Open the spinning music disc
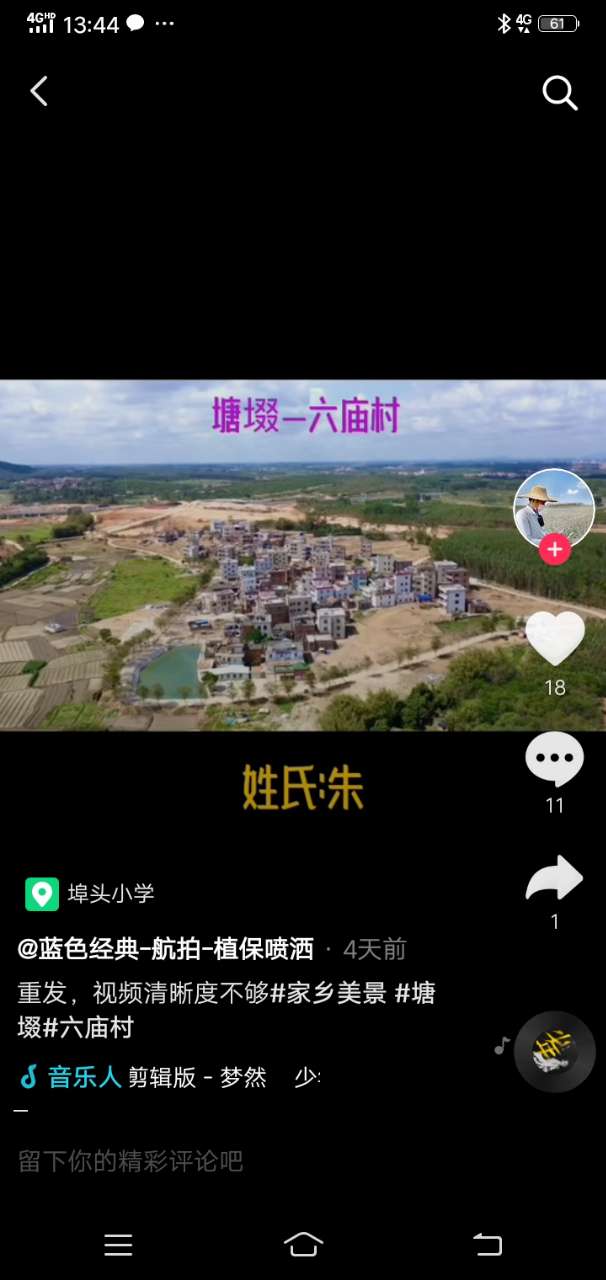 554,1051
